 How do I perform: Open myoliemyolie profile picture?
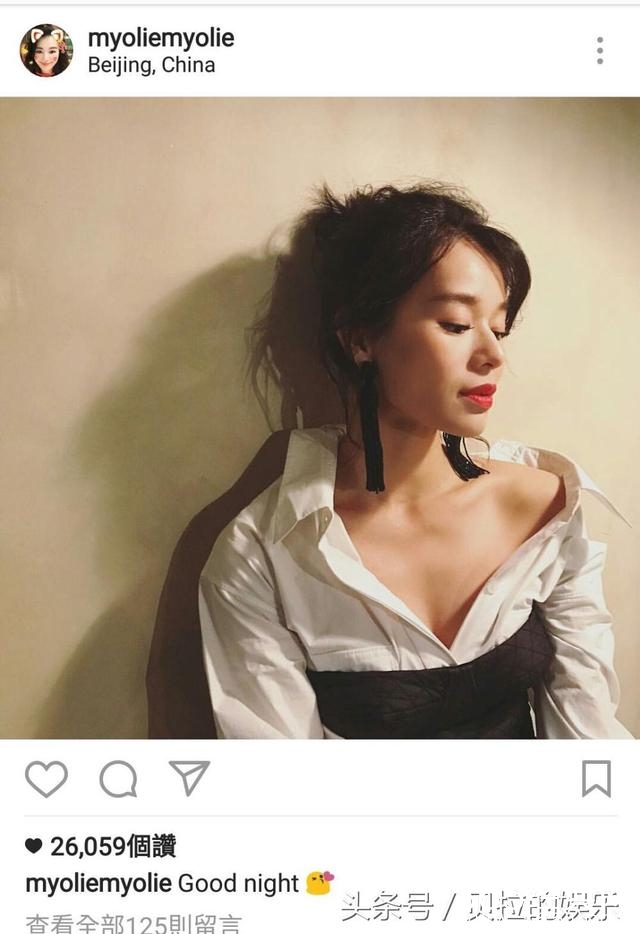(46, 51)
